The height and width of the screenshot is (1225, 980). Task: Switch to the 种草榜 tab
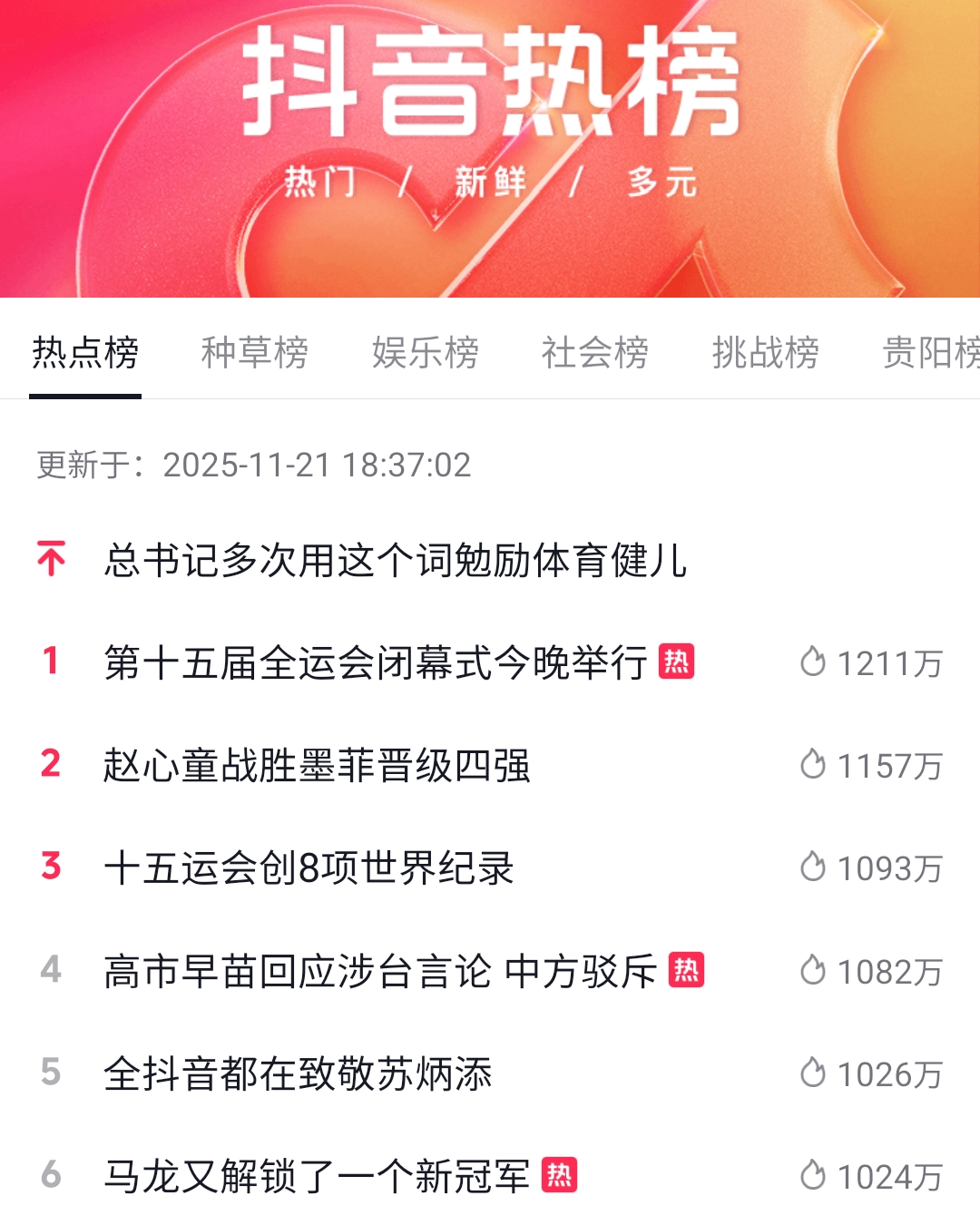255,353
